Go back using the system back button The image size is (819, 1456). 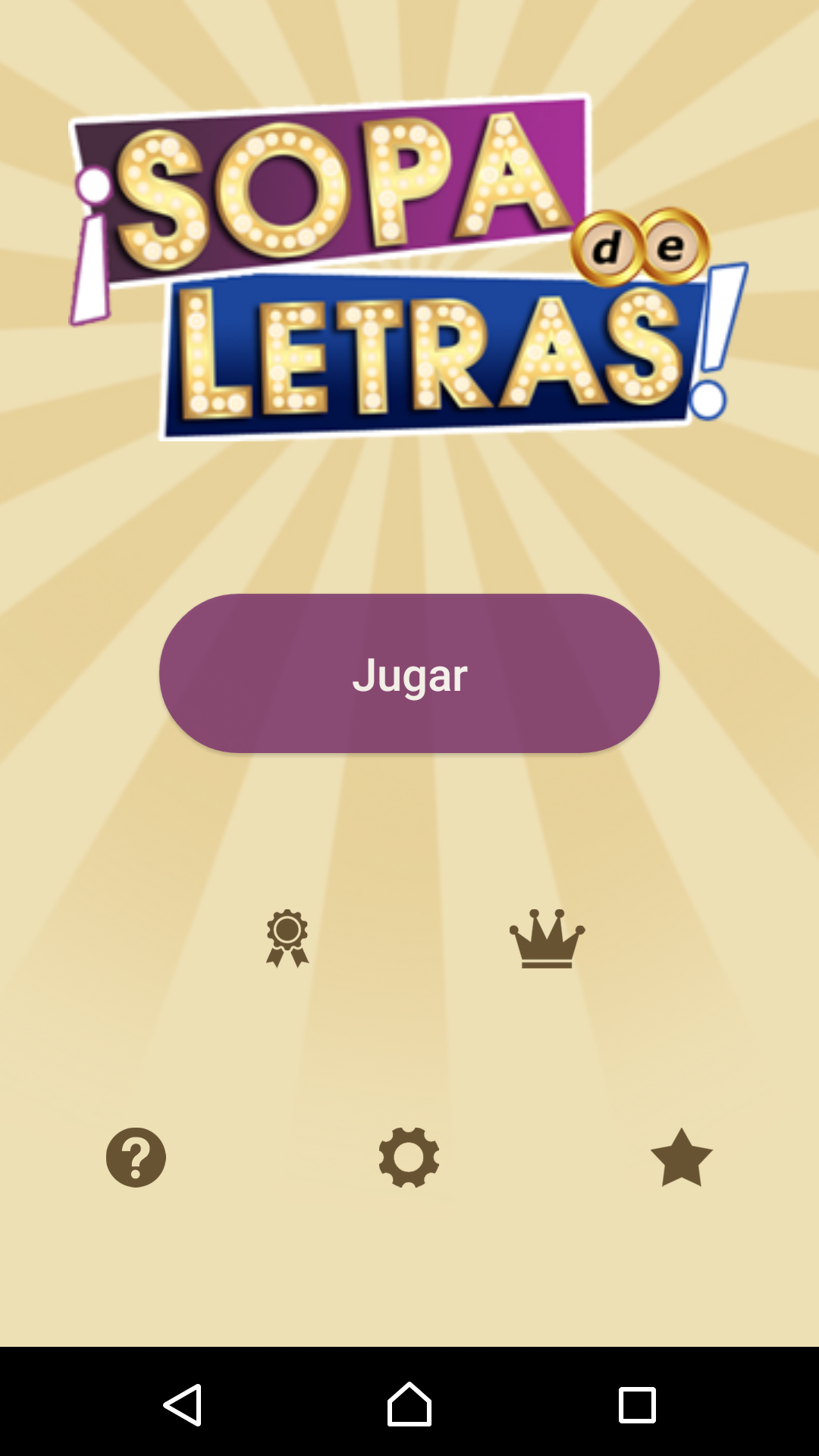(183, 1404)
